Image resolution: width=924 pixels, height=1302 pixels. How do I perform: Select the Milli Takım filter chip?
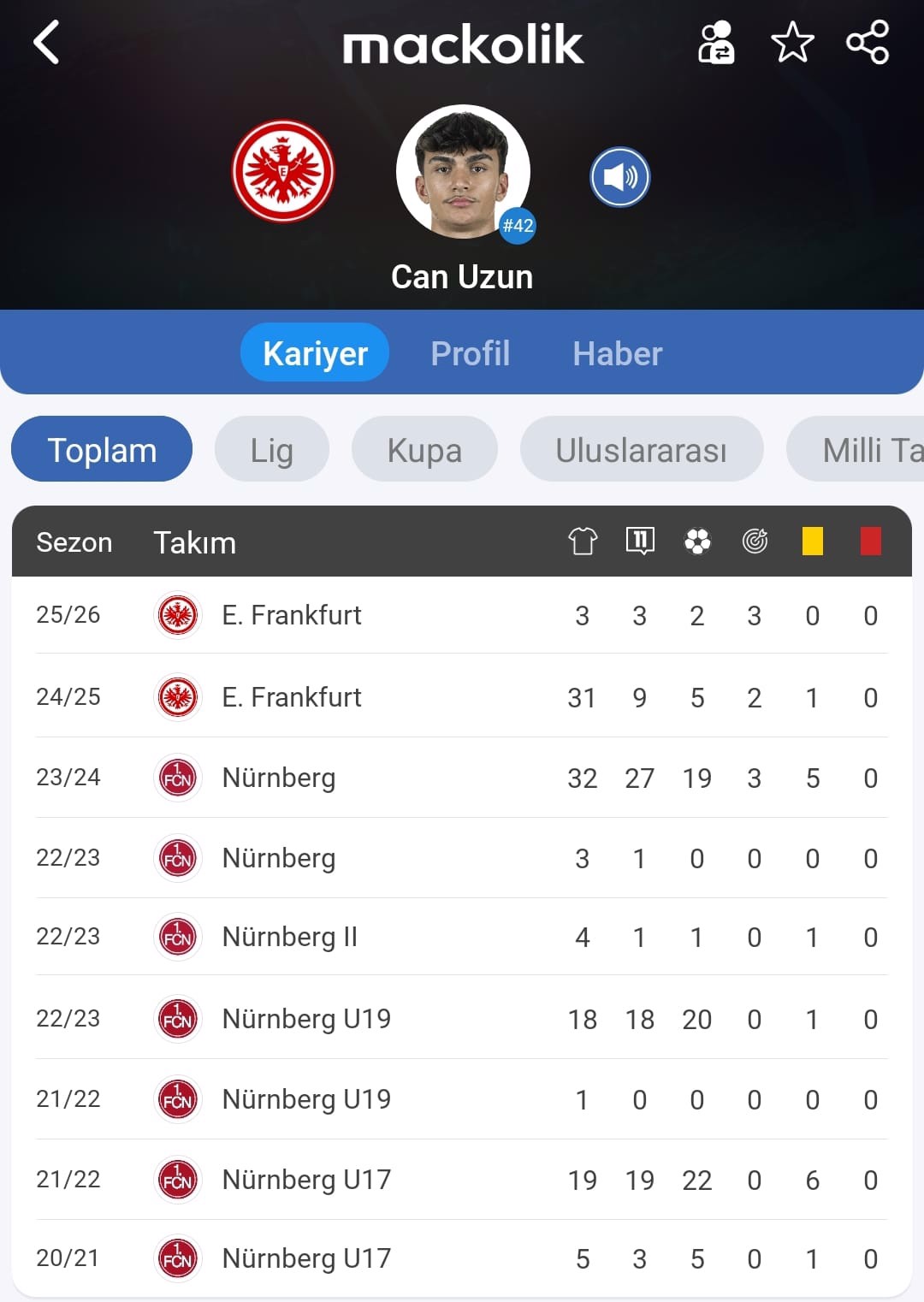(x=864, y=450)
